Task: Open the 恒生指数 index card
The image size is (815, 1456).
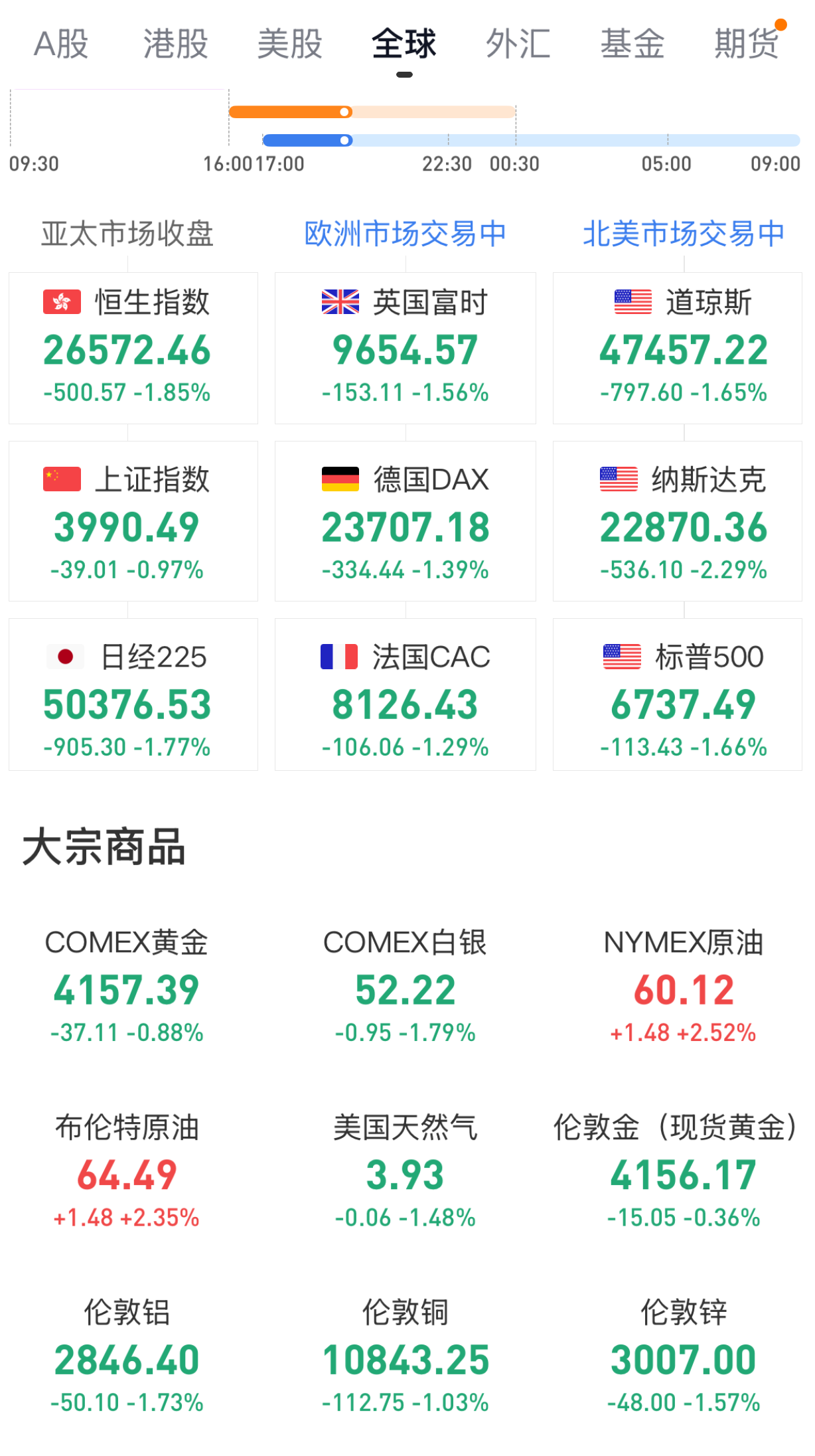Action: coord(133,348)
